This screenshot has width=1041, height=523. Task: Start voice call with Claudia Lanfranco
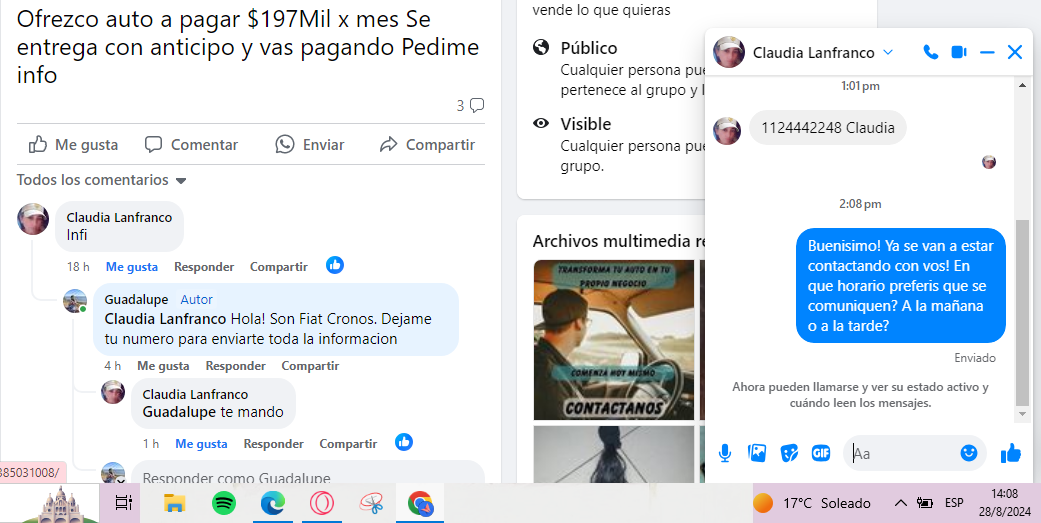930,52
